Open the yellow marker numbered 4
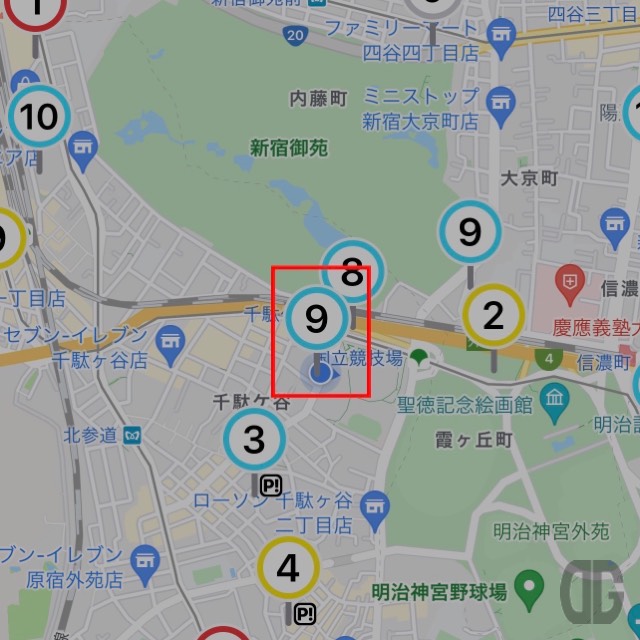The height and width of the screenshot is (640, 640). click(288, 569)
